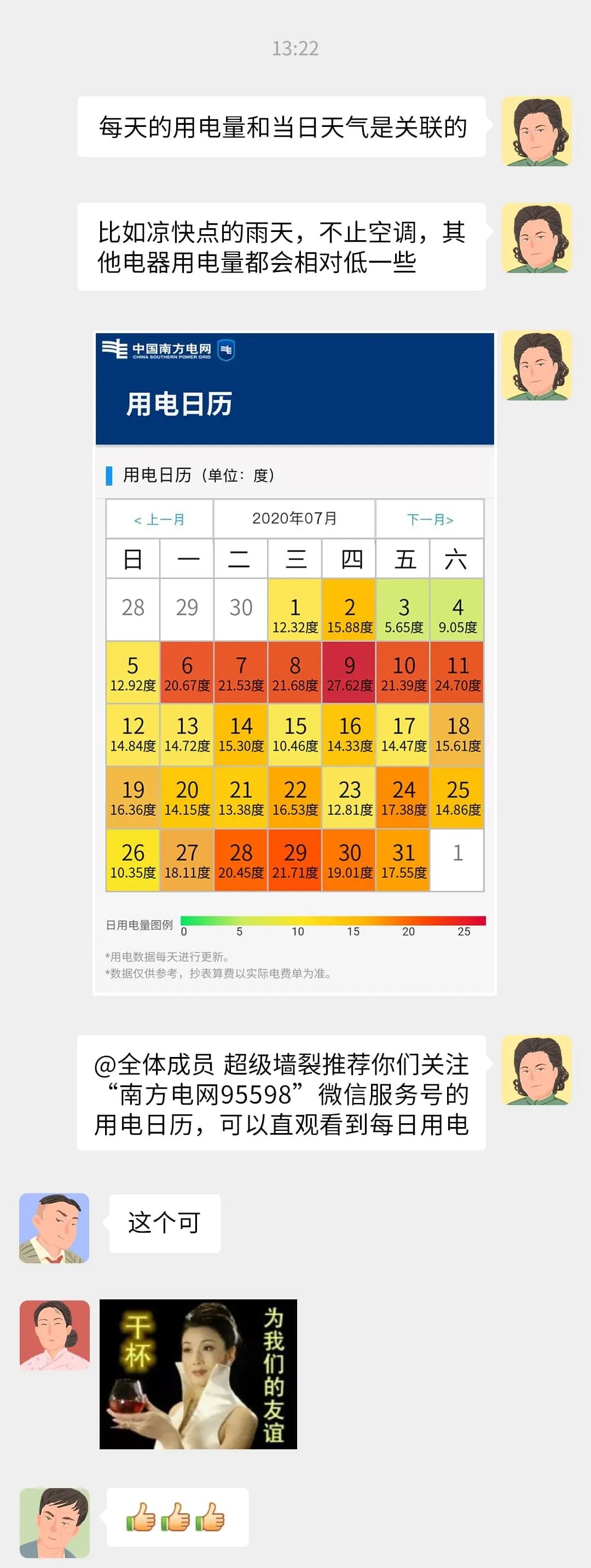Open avatar beside the @全体成员 message
Image resolution: width=591 pixels, height=1568 pixels.
pos(536,1070)
